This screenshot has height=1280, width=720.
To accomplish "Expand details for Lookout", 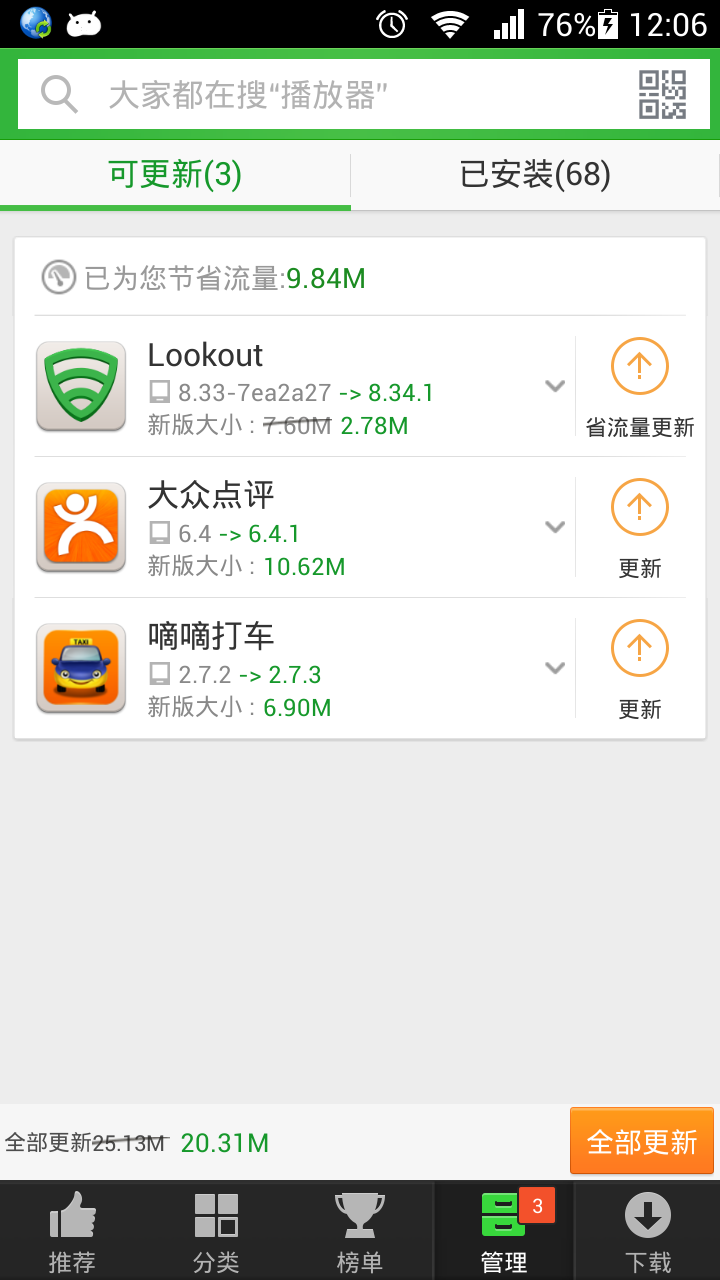I will tap(555, 386).
